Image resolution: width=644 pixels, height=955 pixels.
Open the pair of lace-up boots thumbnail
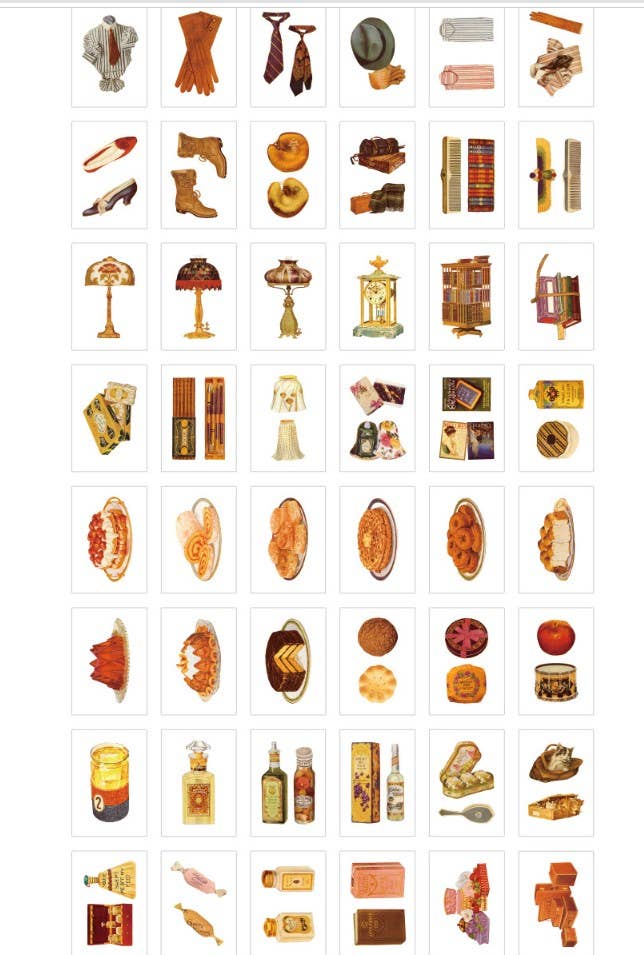(198, 175)
